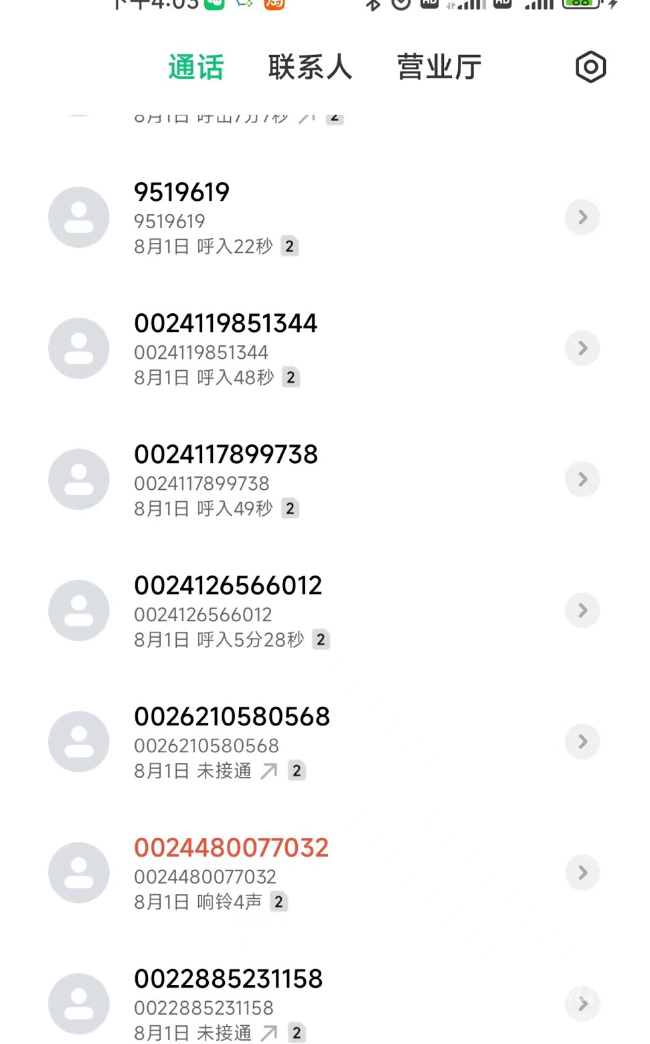View details arrow for 0024119851344

pos(583,348)
